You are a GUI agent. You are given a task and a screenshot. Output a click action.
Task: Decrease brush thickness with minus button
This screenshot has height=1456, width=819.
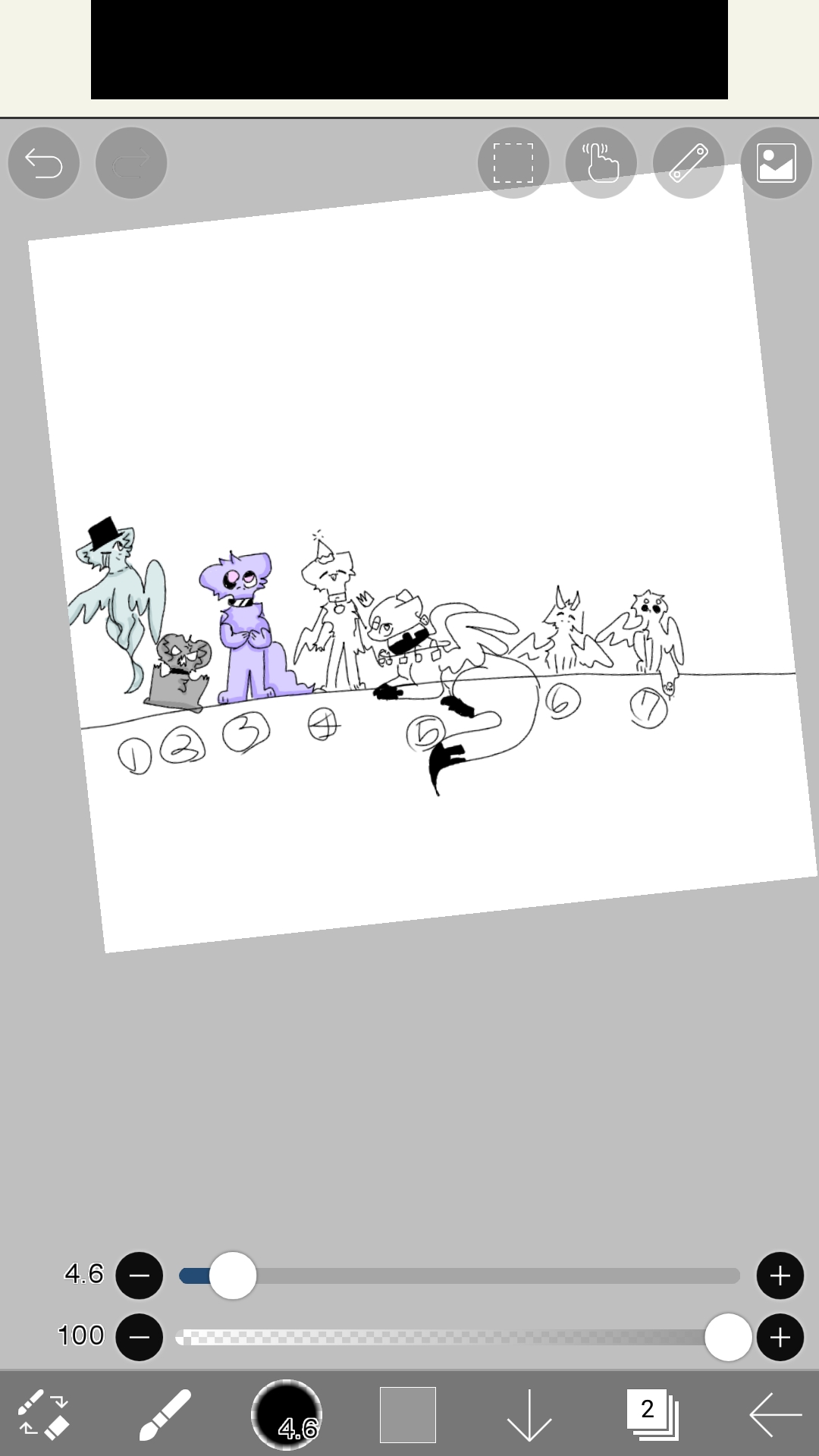(x=140, y=1276)
